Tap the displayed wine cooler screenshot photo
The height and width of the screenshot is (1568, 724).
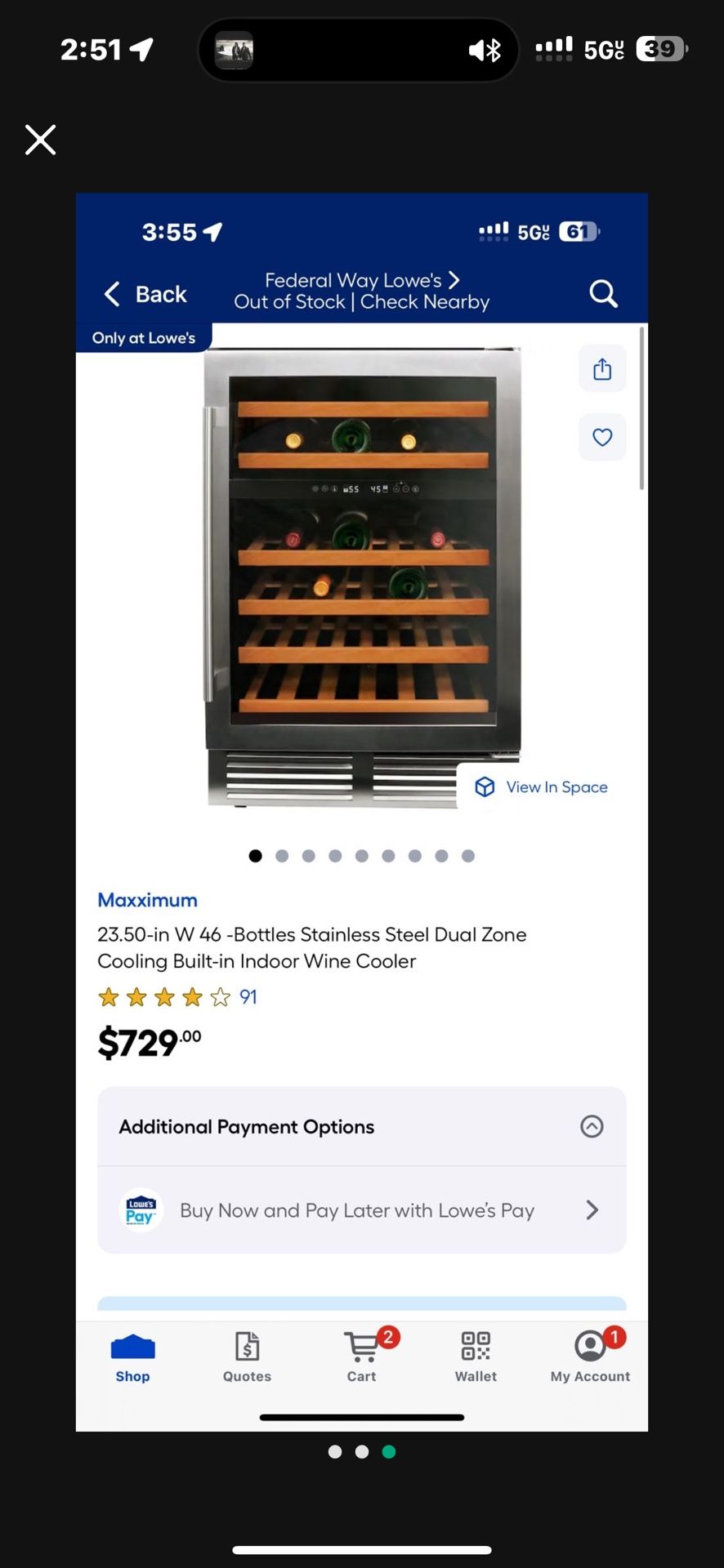pyautogui.click(x=361, y=812)
